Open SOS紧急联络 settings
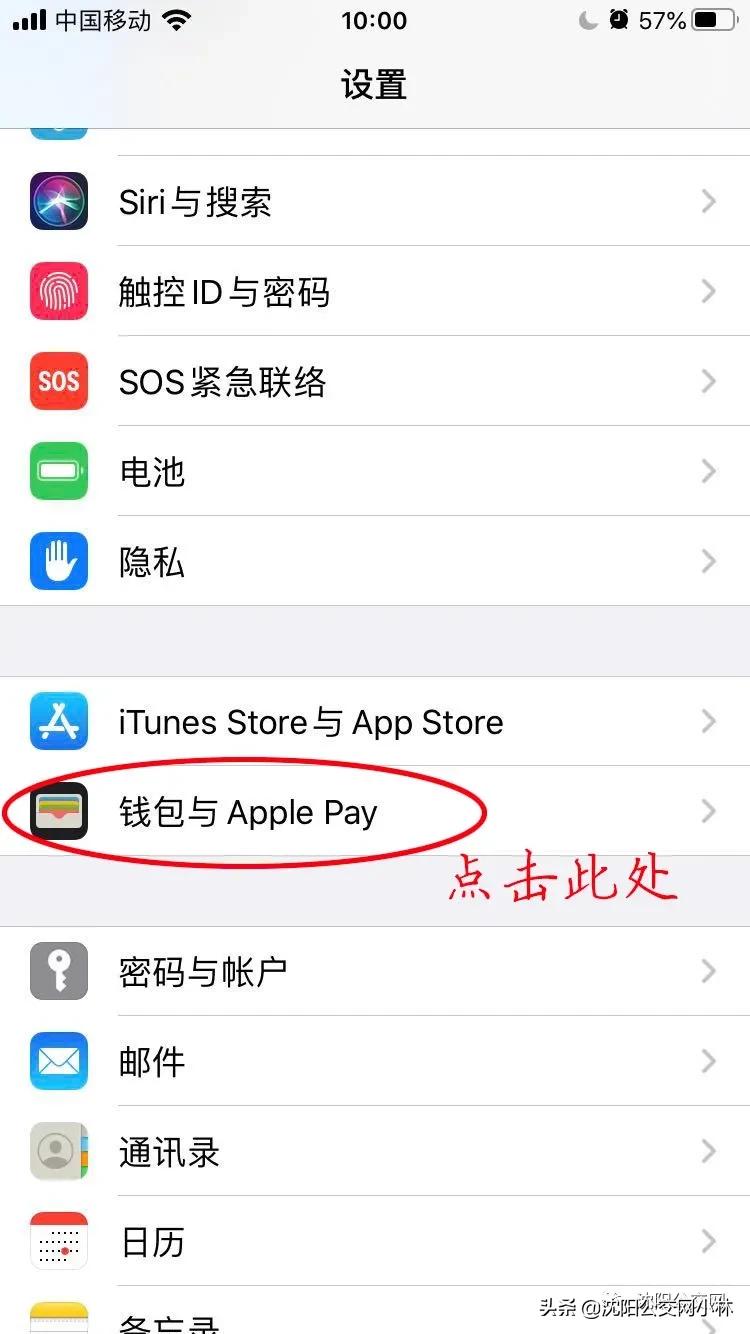The width and height of the screenshot is (750, 1334). point(375,382)
